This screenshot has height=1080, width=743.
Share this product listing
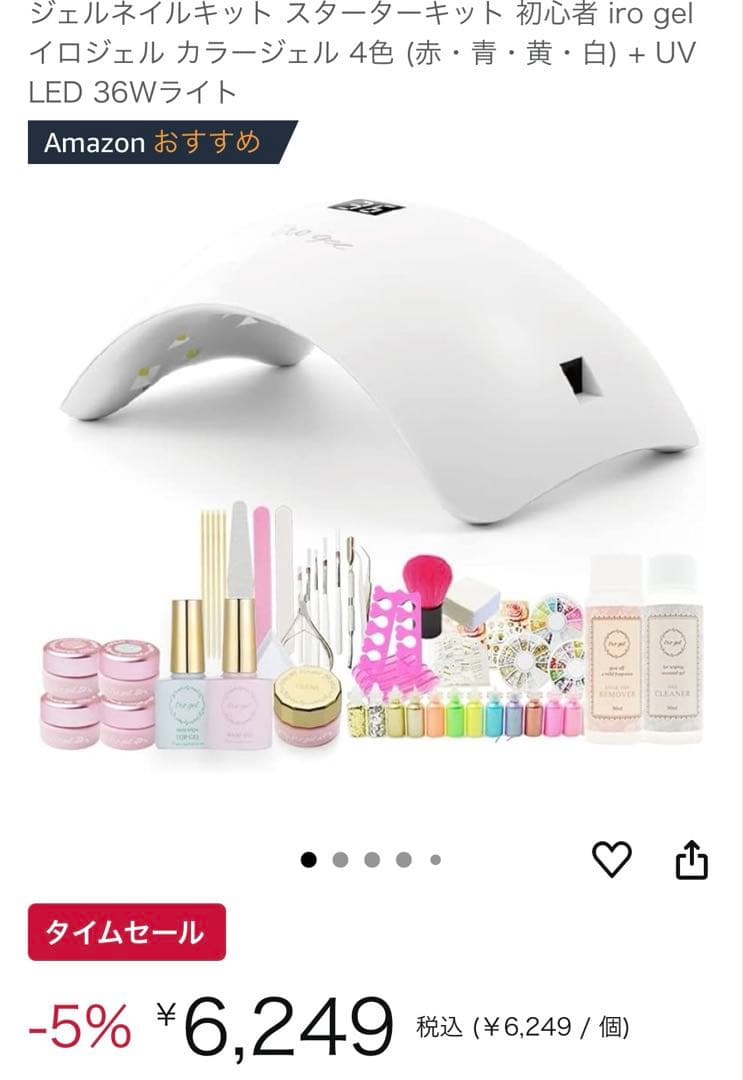[692, 860]
